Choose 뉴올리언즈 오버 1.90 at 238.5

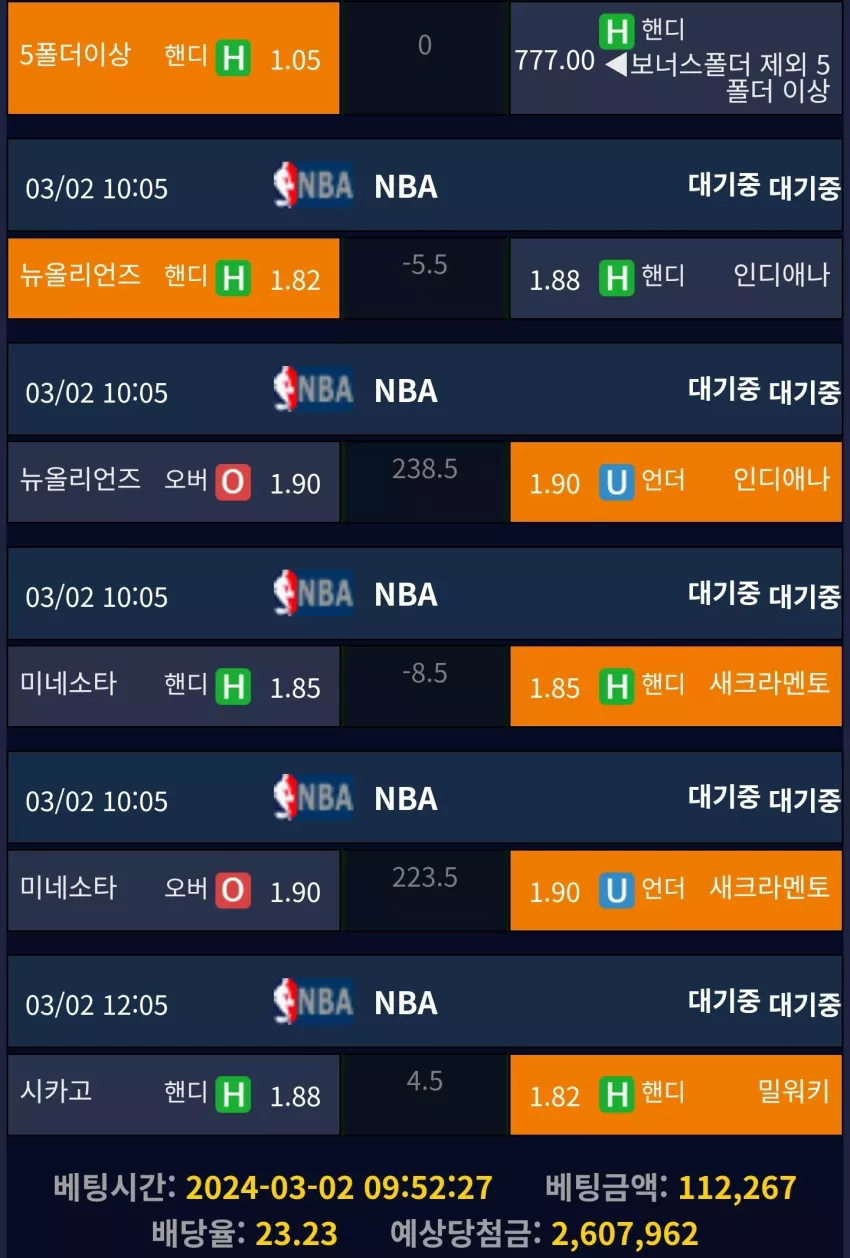coord(173,482)
